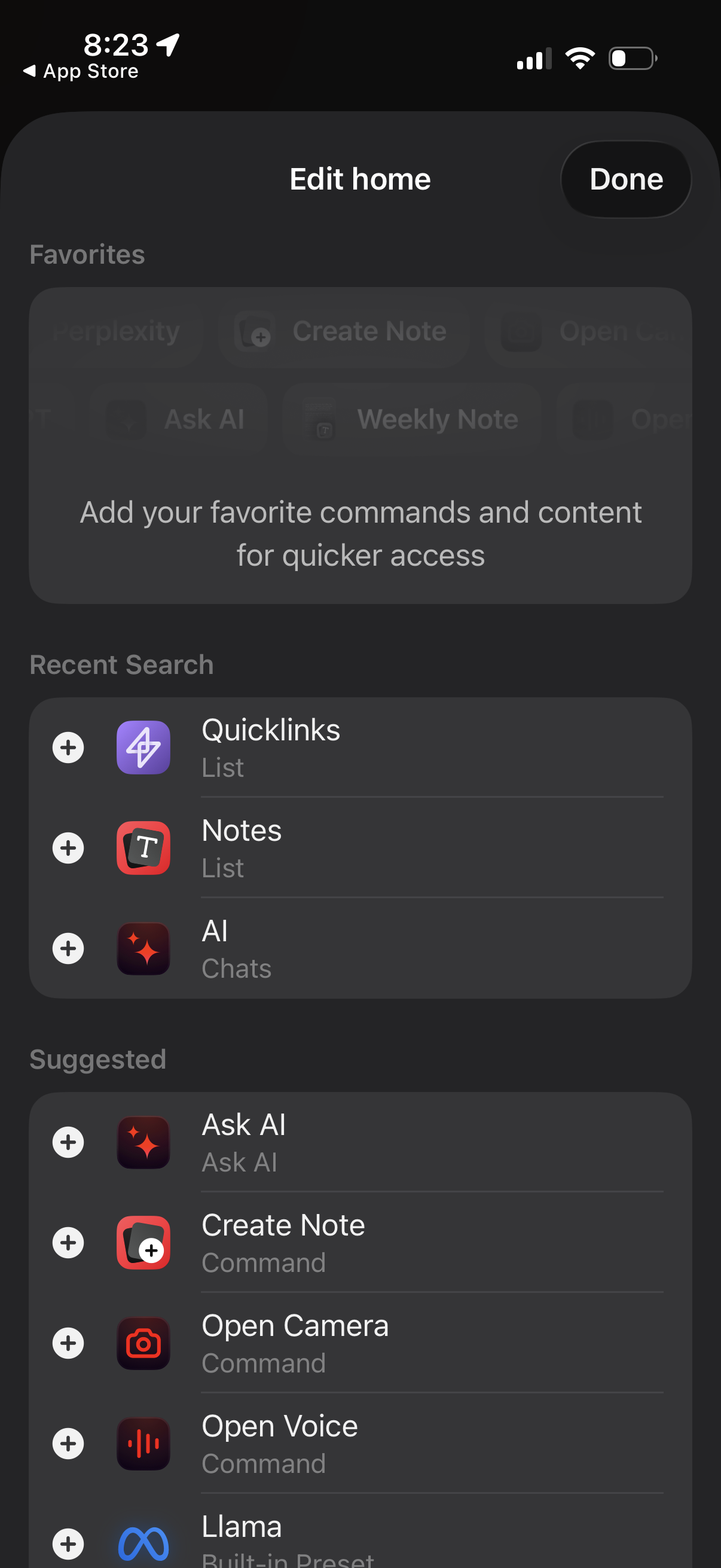Add Llama preset to favorites
Screen dimensions: 721x1568
(x=68, y=1543)
